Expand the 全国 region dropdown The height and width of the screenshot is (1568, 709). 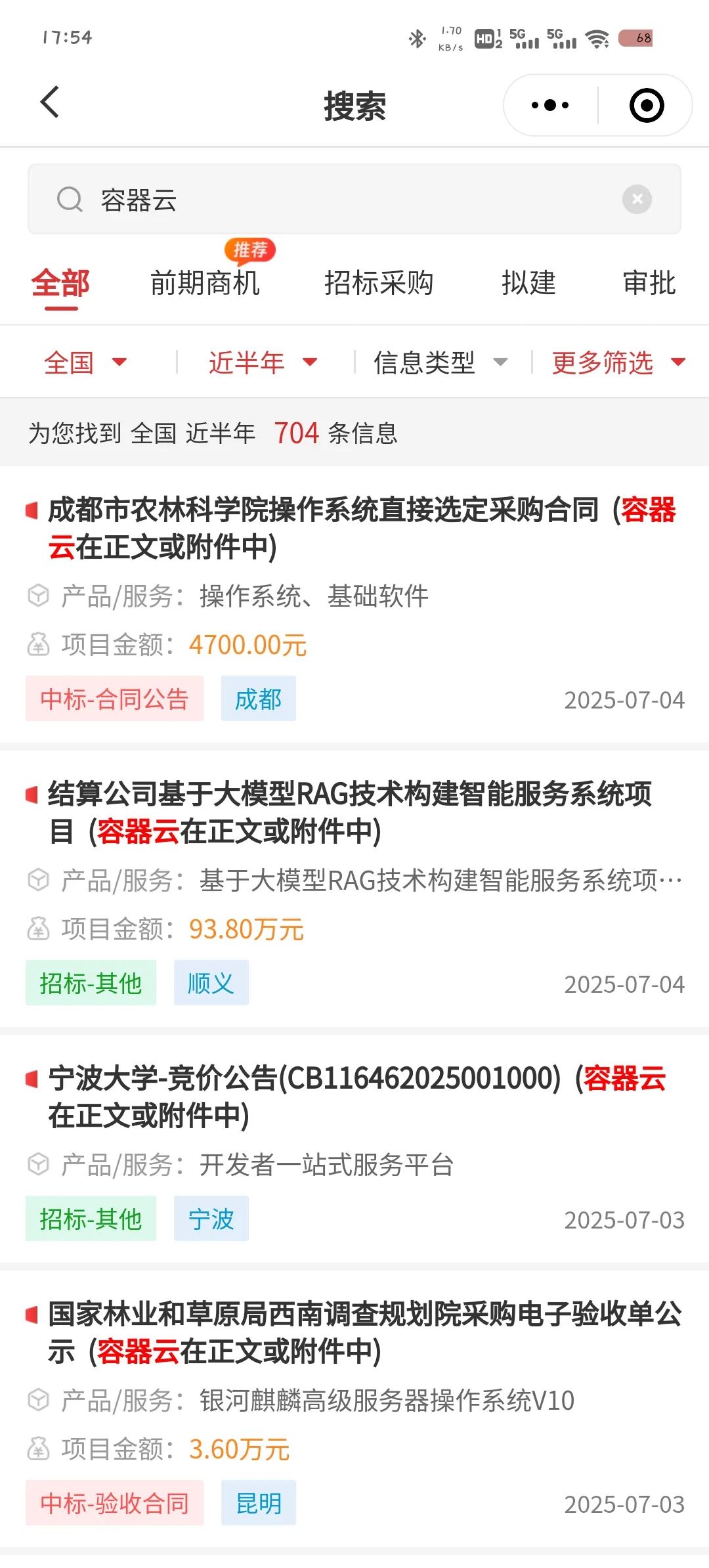(x=85, y=362)
